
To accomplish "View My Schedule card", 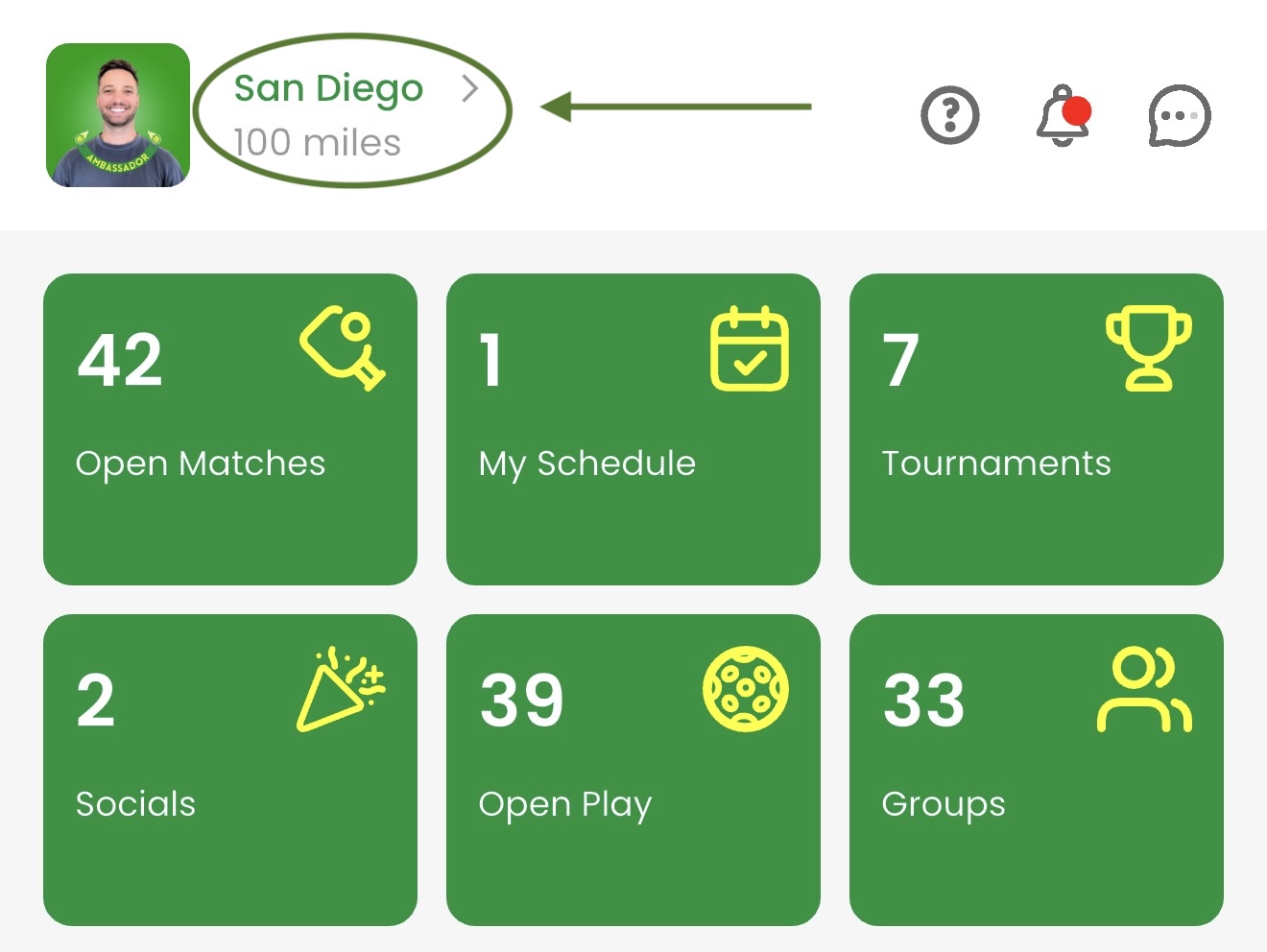I will pos(633,429).
